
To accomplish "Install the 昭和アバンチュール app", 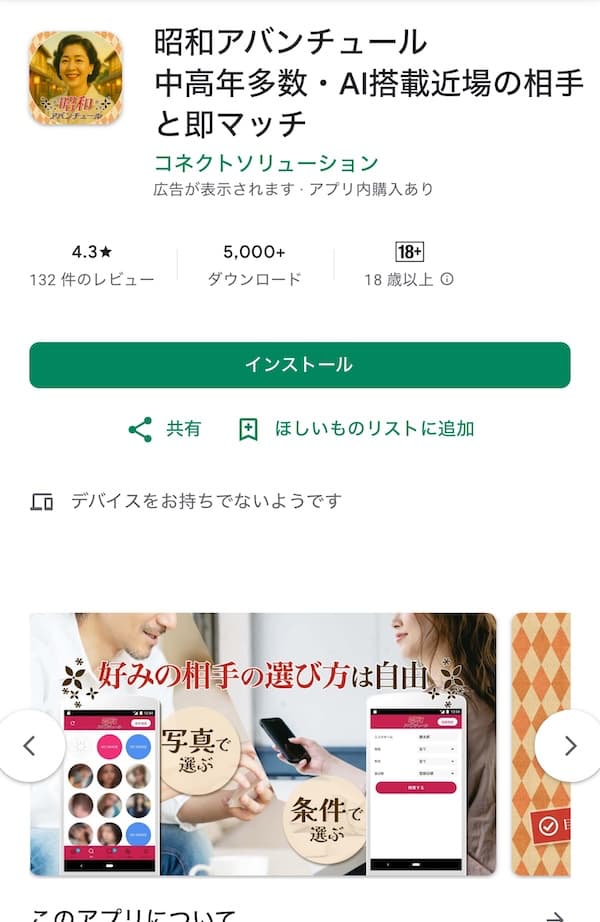I will 299,365.
